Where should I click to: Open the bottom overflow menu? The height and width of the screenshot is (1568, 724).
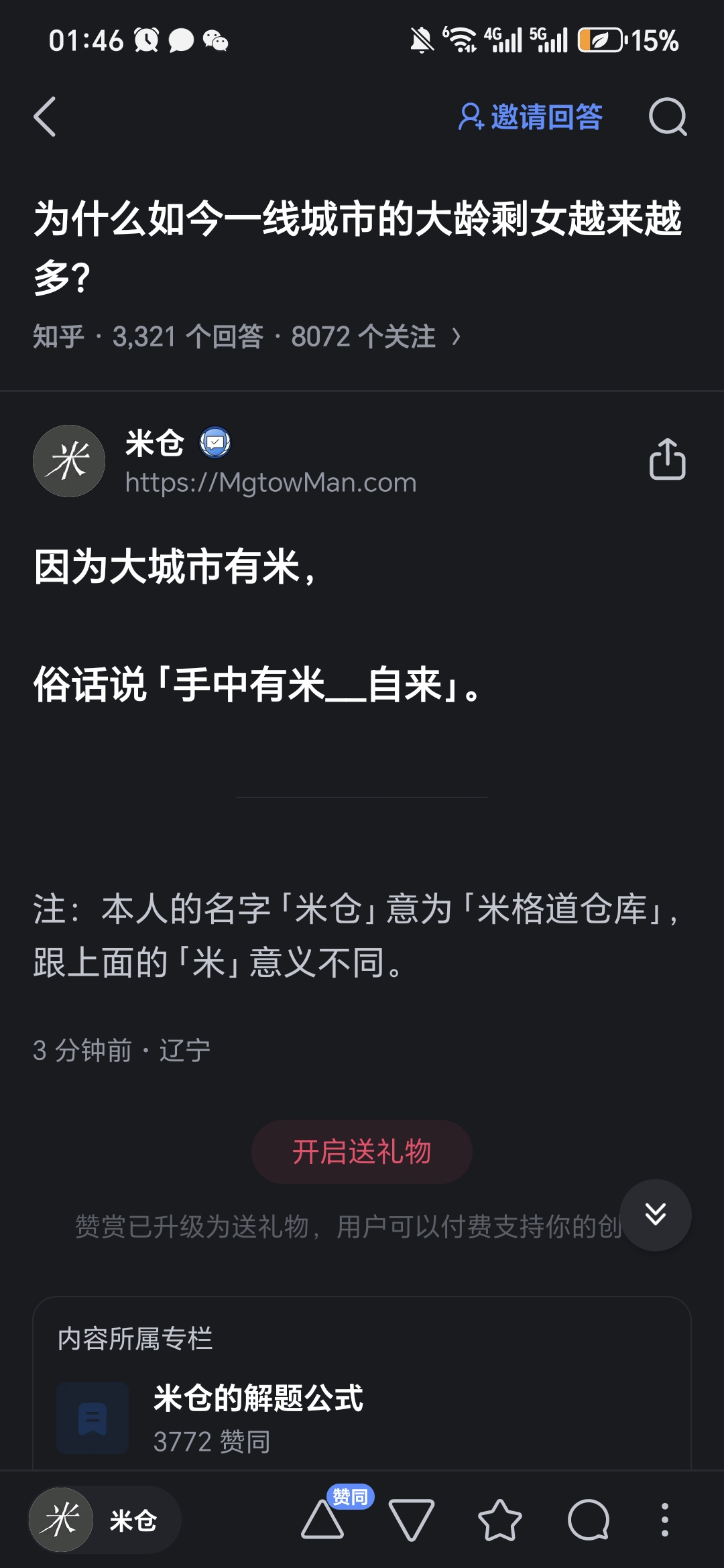[x=664, y=1520]
